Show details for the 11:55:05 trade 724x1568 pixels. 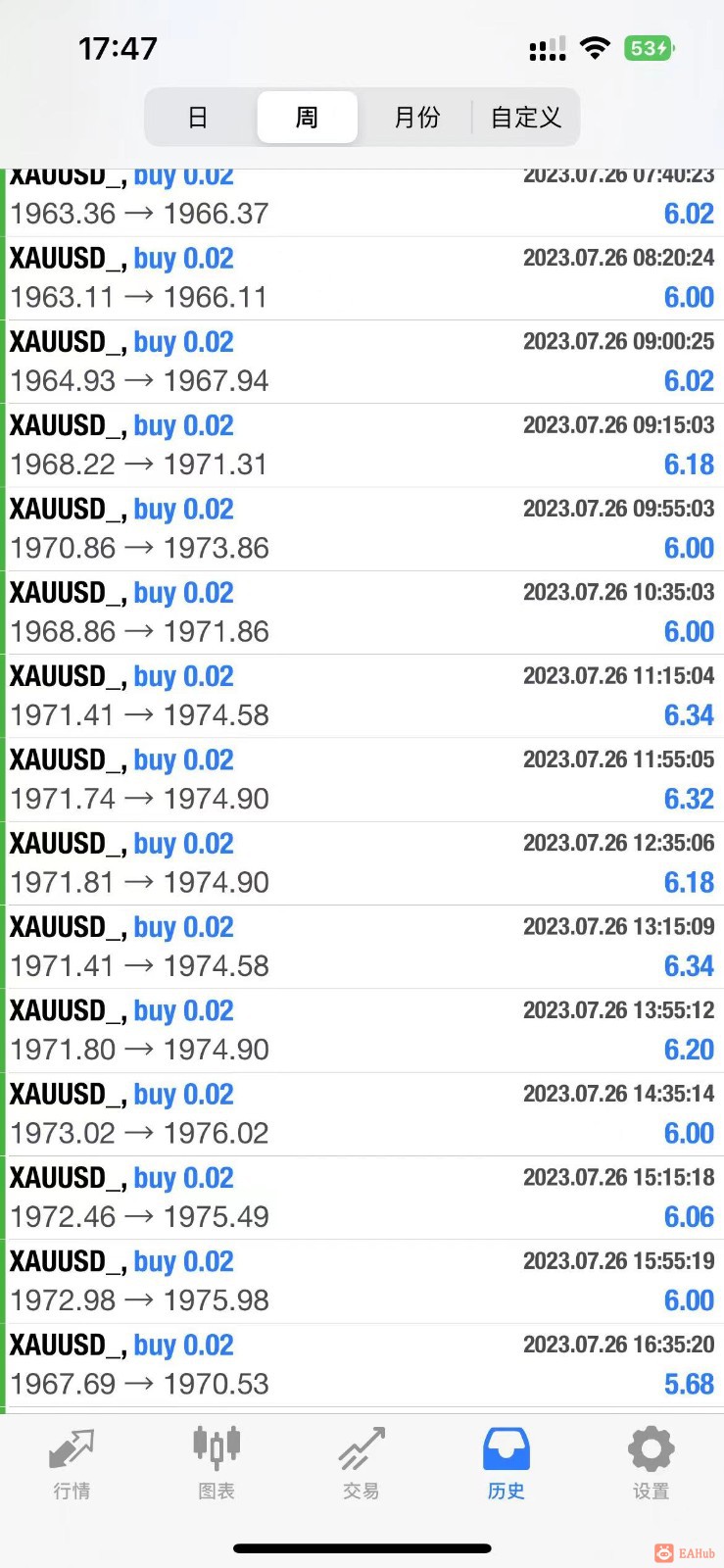pos(362,780)
